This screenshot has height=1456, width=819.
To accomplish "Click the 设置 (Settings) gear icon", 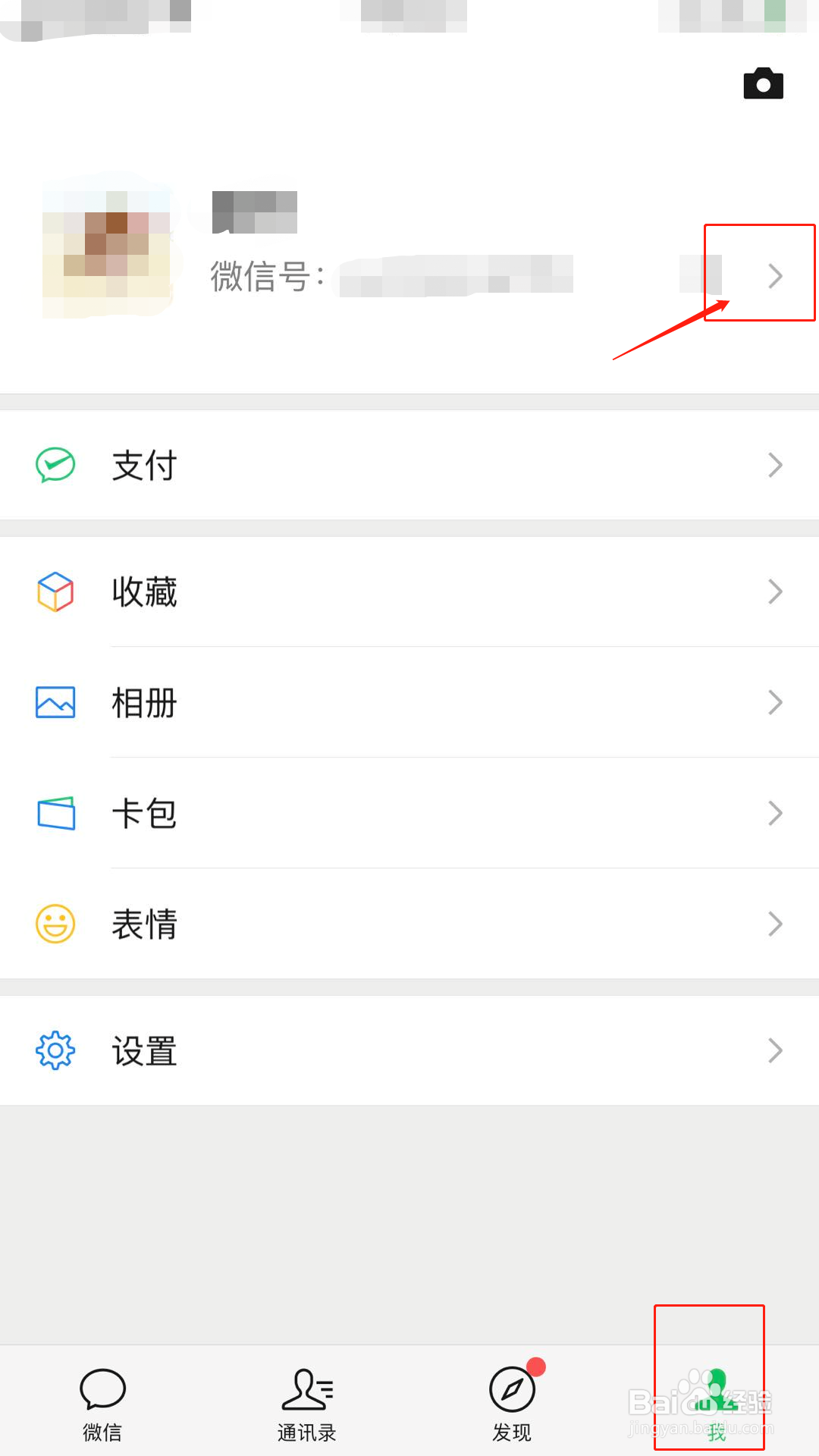I will click(x=54, y=1050).
